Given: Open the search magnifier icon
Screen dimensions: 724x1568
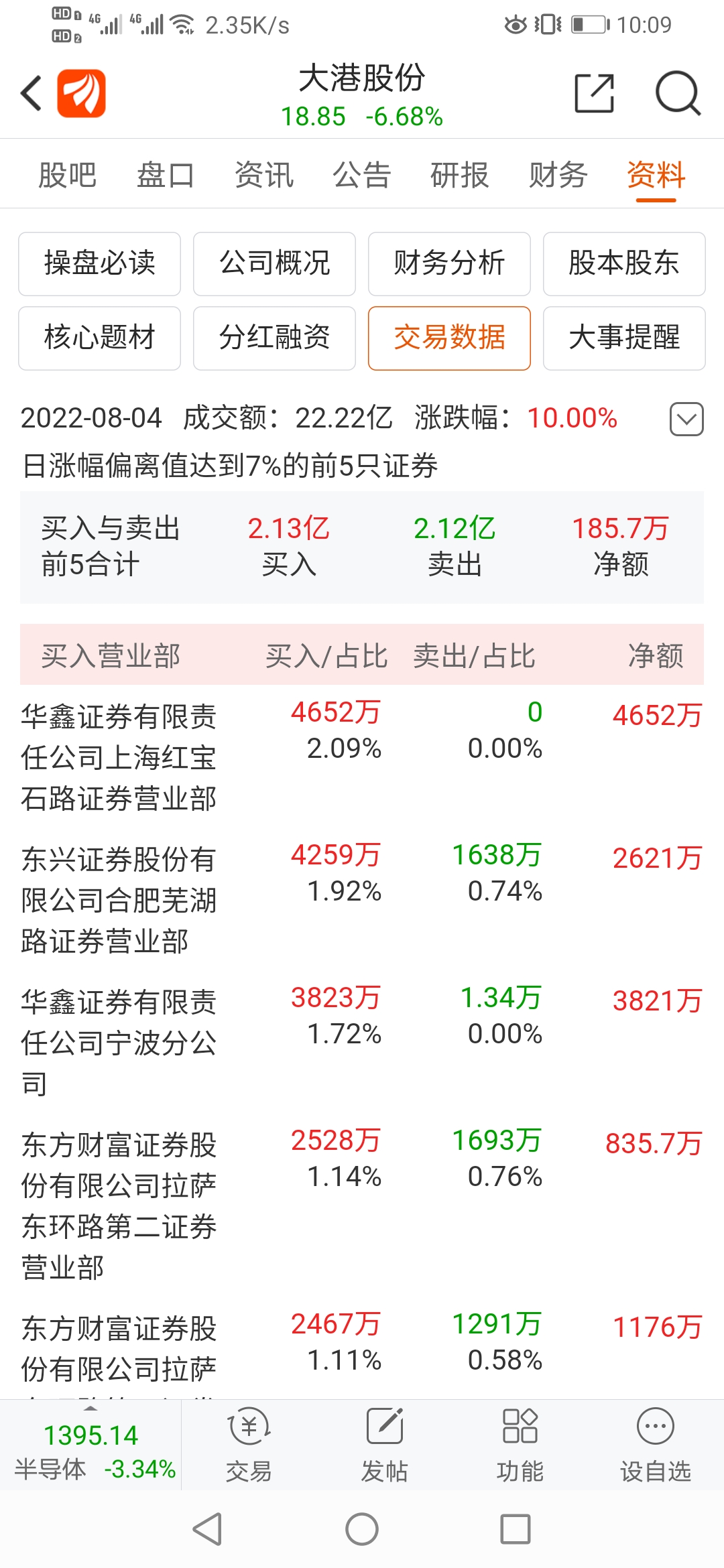Looking at the screenshot, I should tap(678, 94).
